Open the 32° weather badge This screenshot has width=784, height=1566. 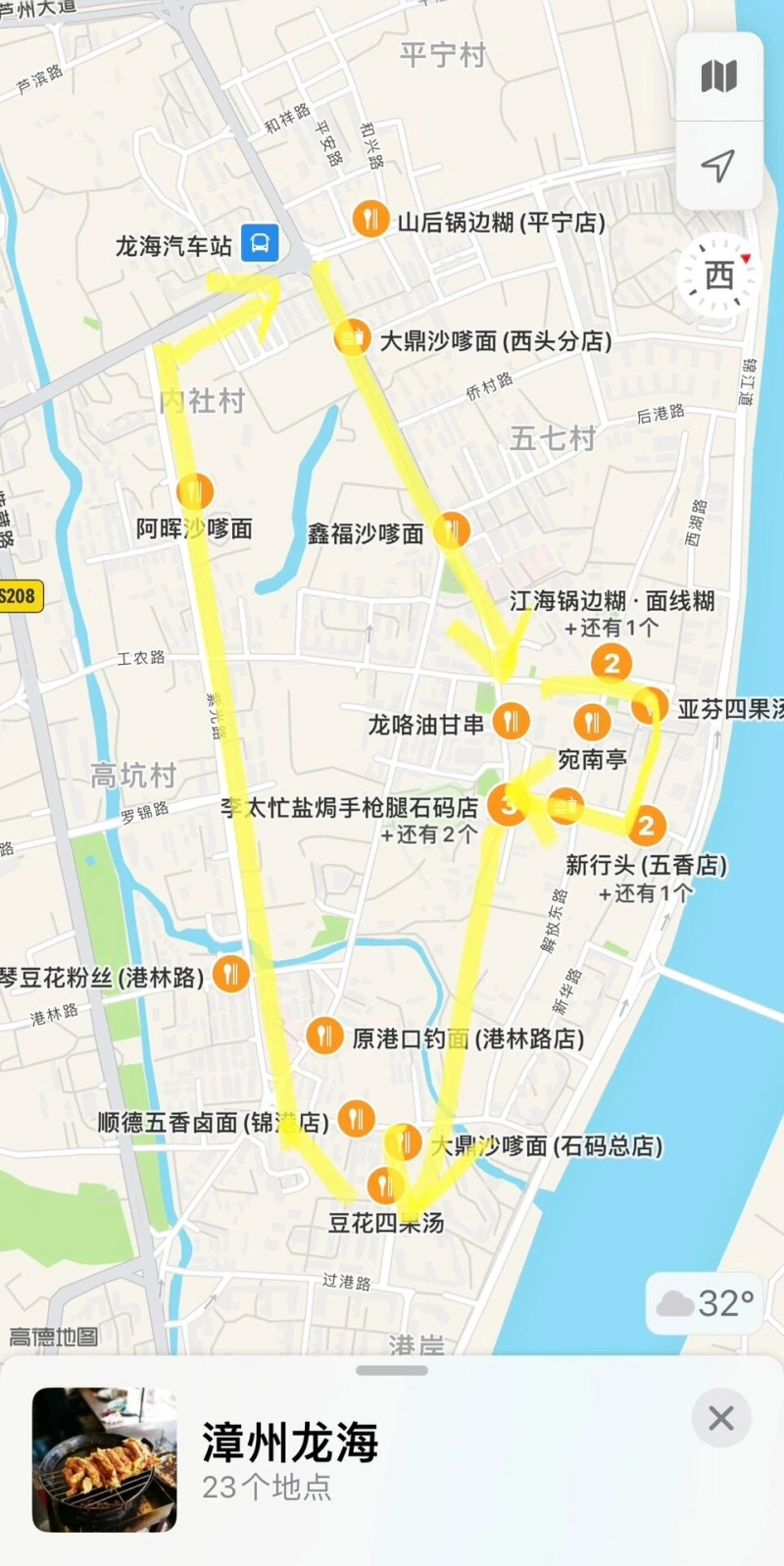tap(706, 1303)
